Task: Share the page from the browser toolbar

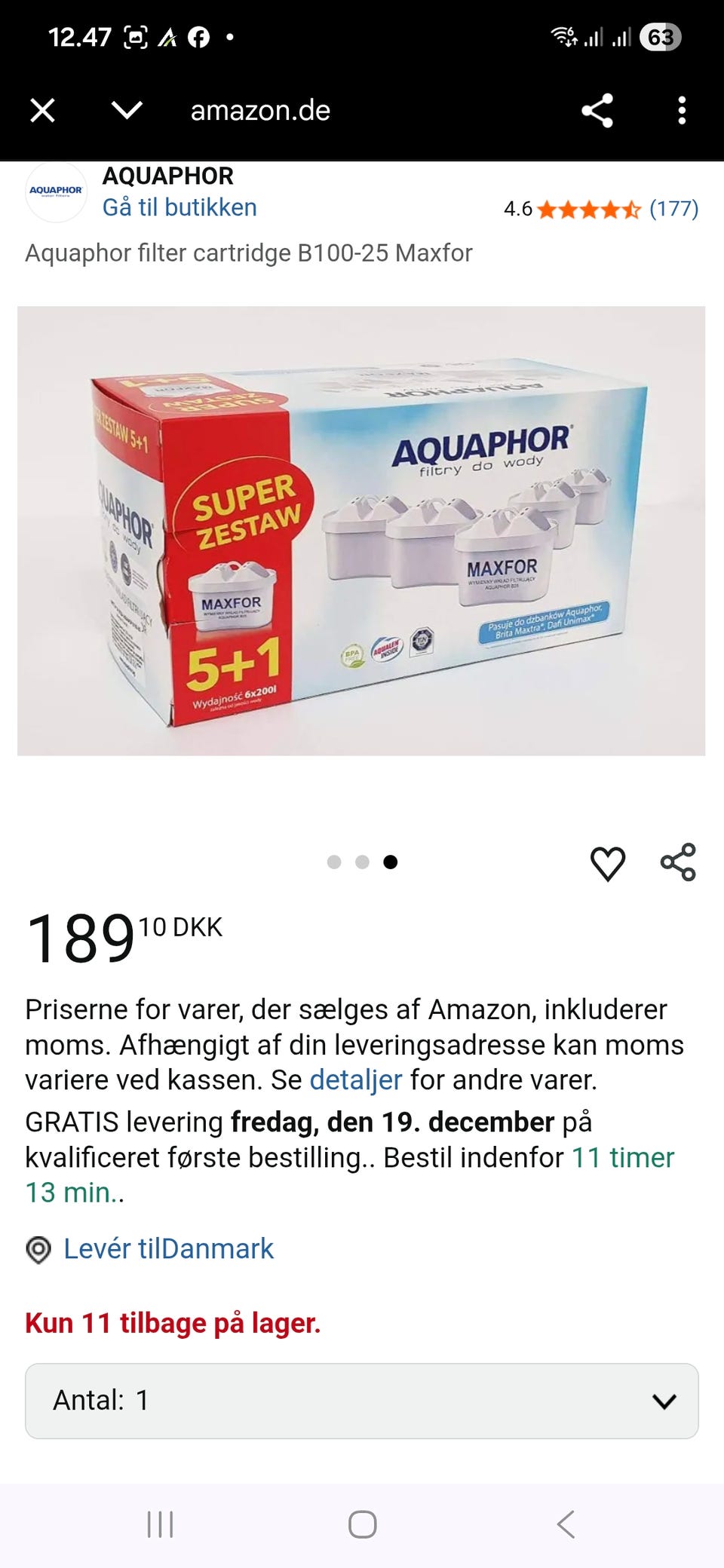Action: coord(597,111)
